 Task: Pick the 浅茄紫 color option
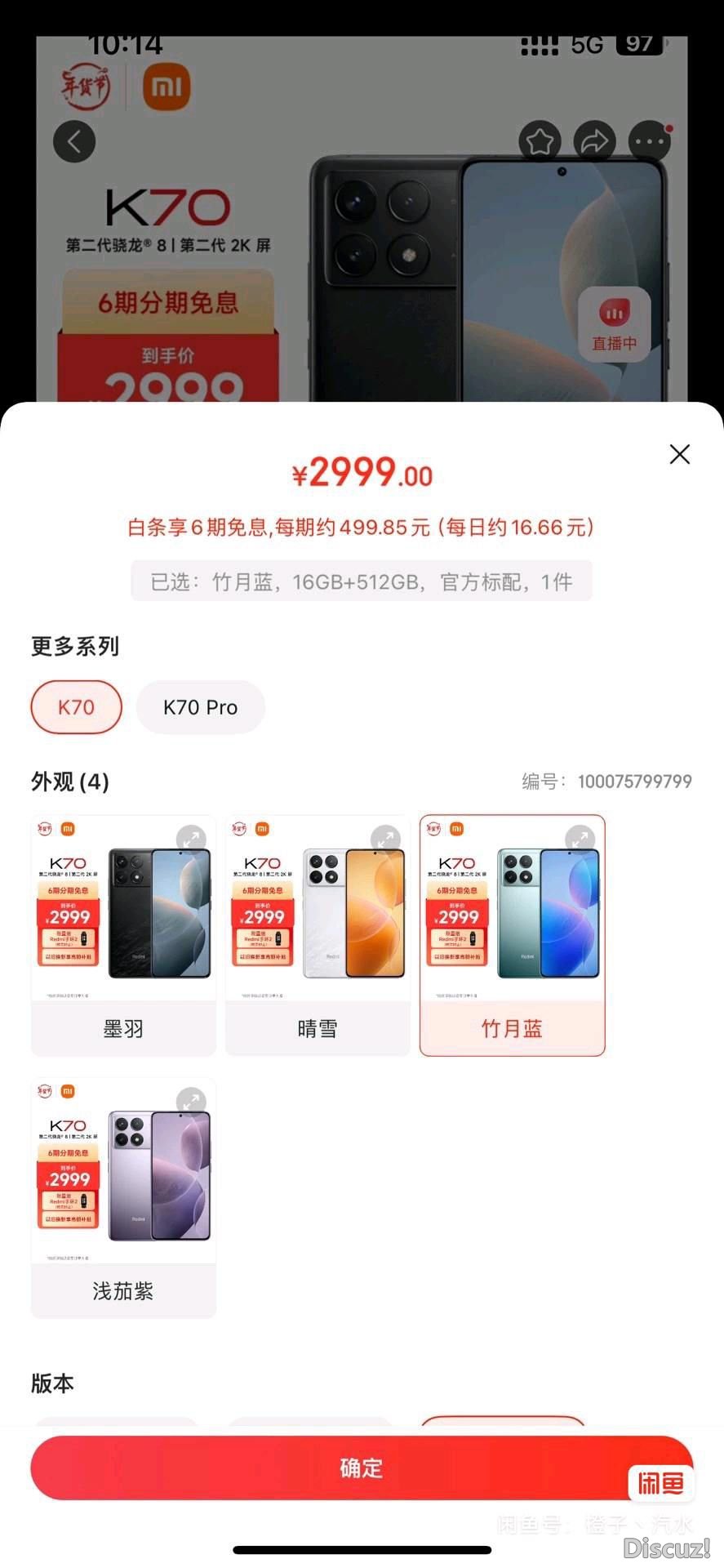pos(123,1290)
